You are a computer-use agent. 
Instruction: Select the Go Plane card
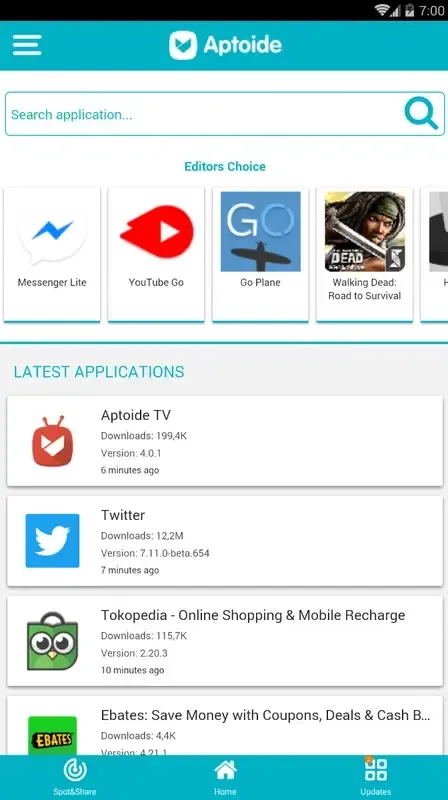(260, 255)
